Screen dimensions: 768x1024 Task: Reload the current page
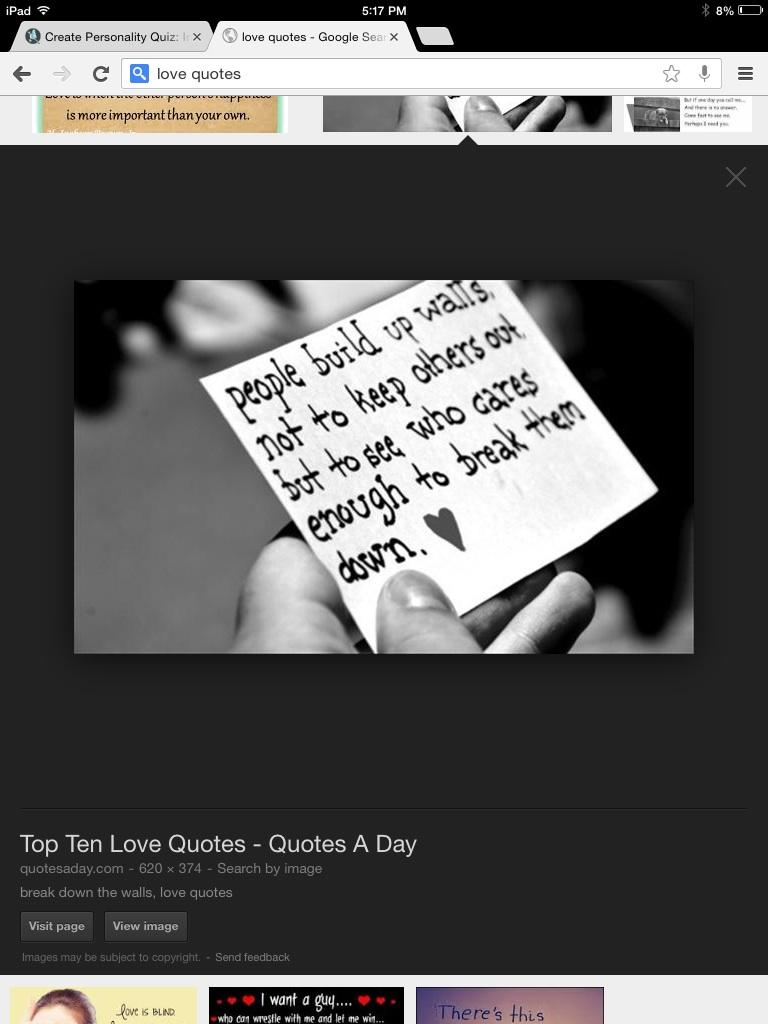[x=100, y=74]
